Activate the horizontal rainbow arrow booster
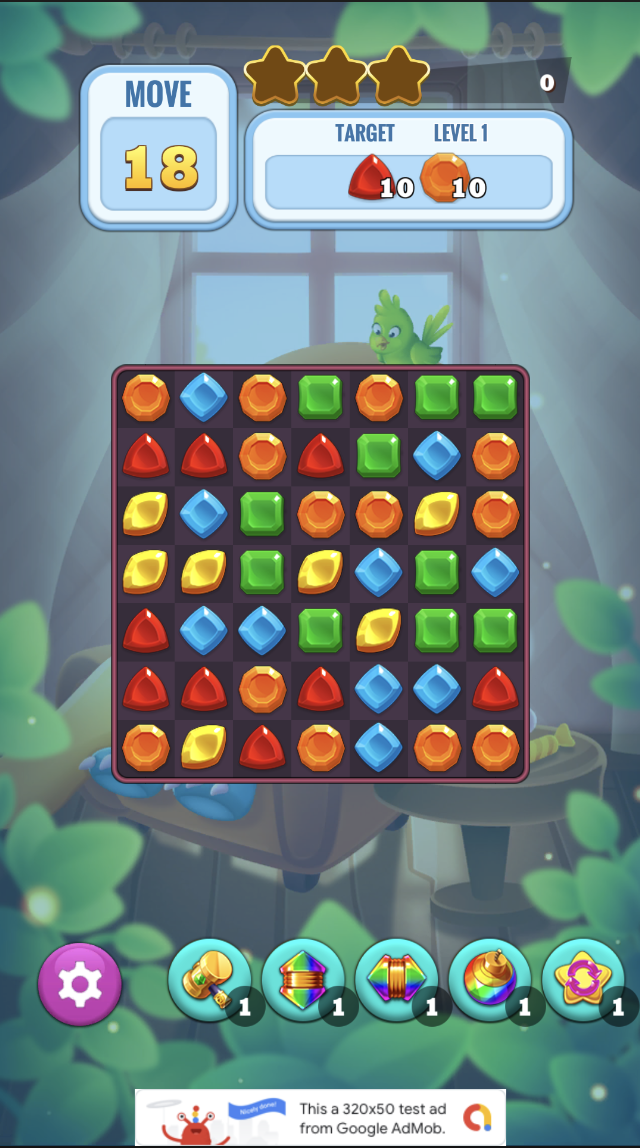The height and width of the screenshot is (1148, 640). 396,980
